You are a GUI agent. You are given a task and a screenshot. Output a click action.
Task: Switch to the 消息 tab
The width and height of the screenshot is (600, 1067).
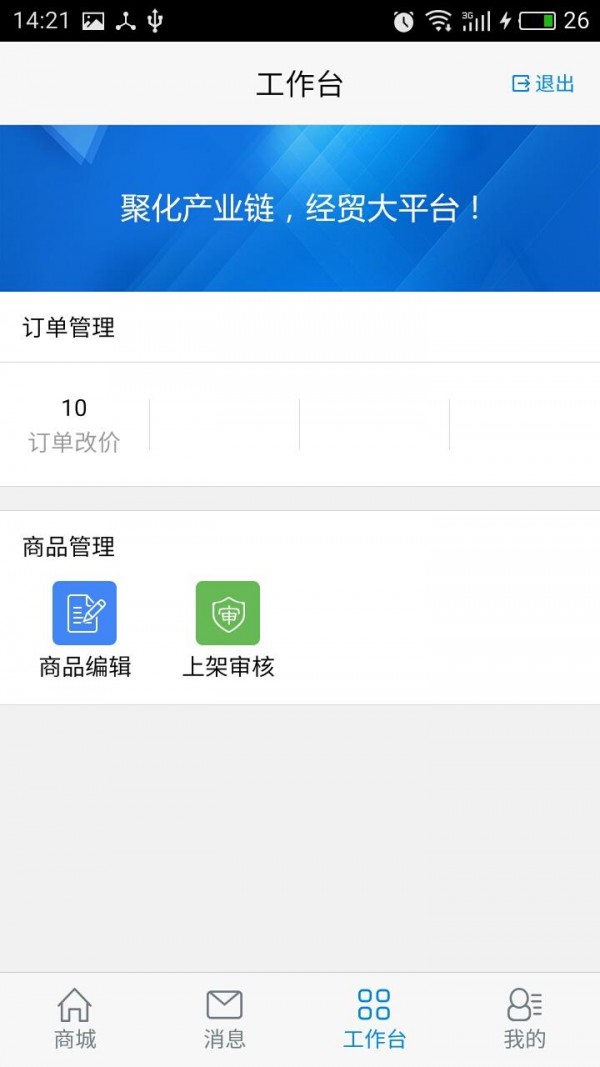[225, 1019]
